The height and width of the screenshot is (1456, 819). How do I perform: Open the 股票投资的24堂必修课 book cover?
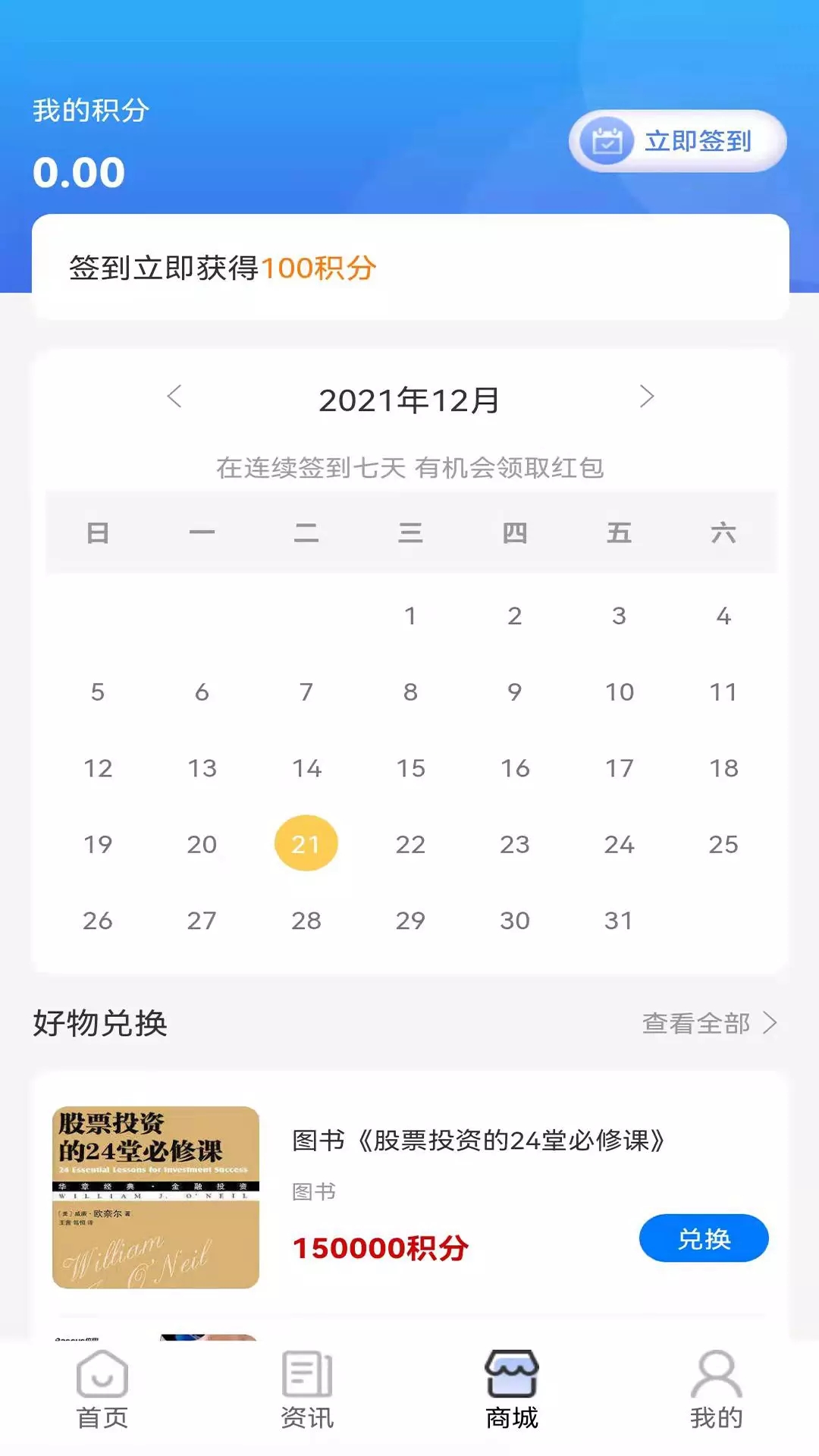155,1197
